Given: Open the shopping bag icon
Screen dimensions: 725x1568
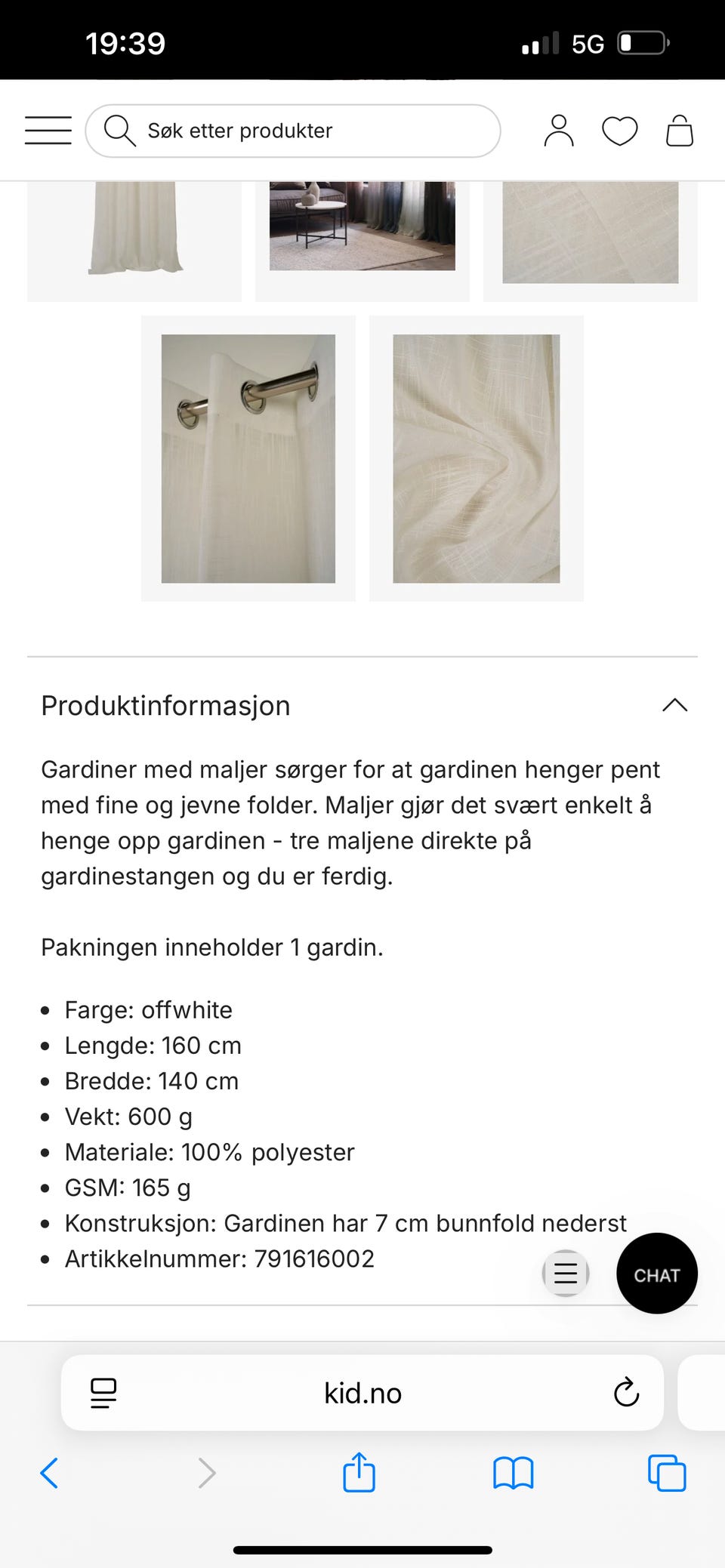Looking at the screenshot, I should 678,130.
